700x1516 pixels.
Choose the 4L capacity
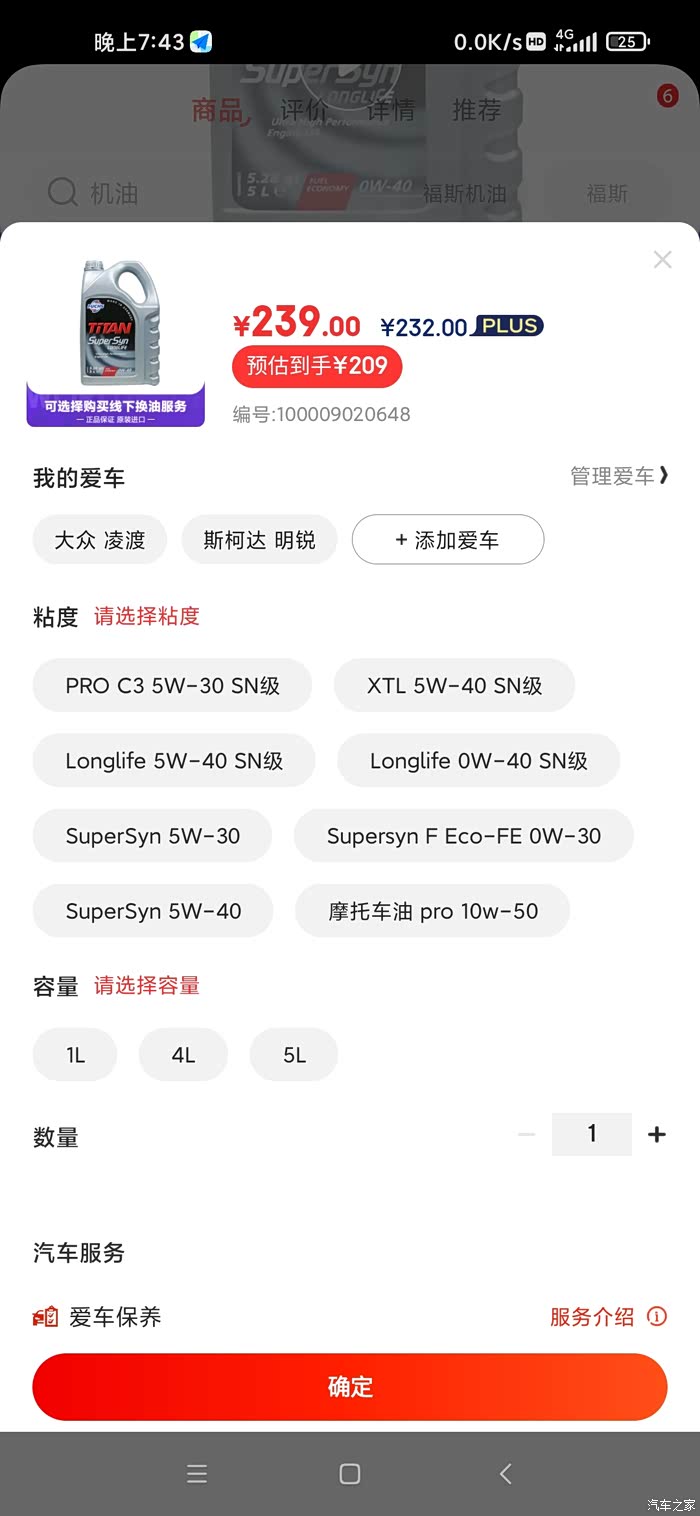183,1055
